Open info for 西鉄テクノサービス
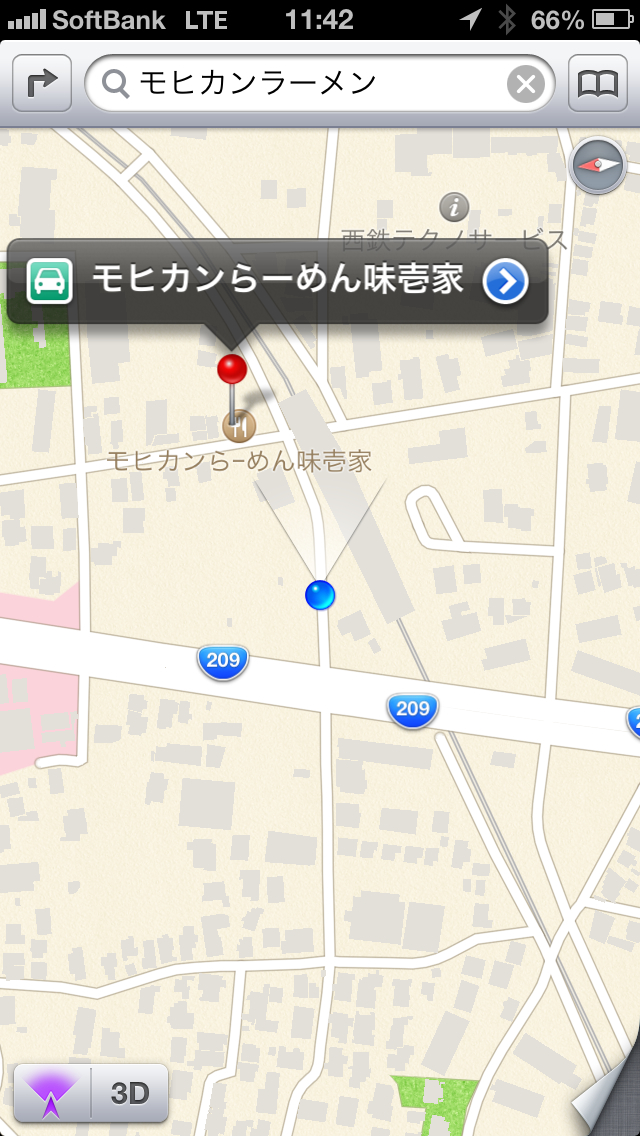Screen dimensions: 640x1136 click(455, 208)
